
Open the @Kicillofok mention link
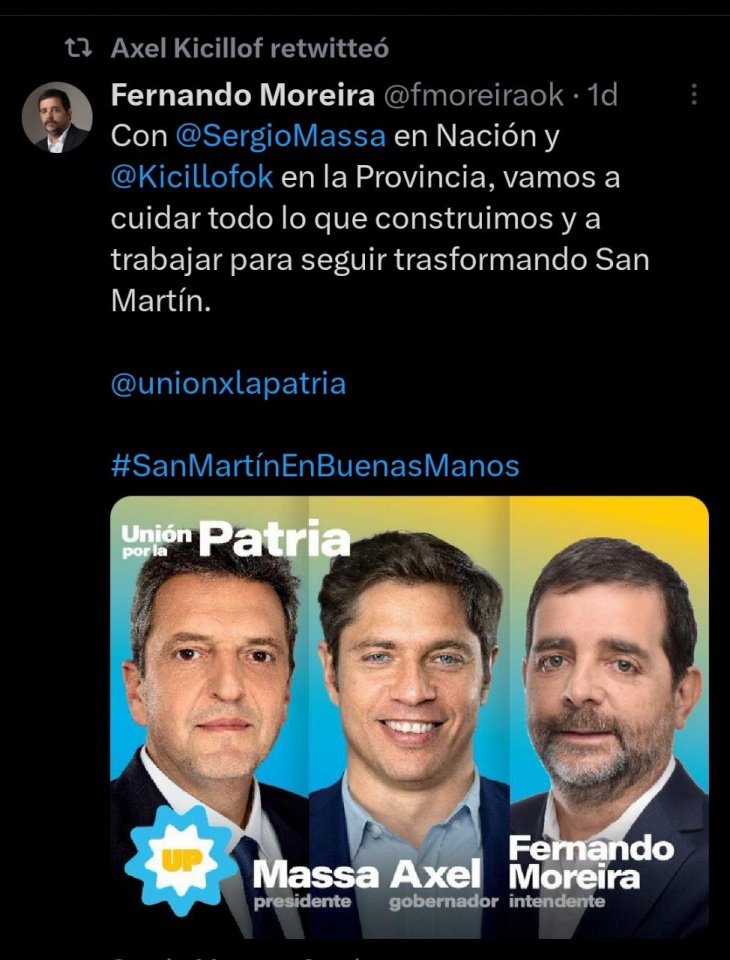click(191, 178)
